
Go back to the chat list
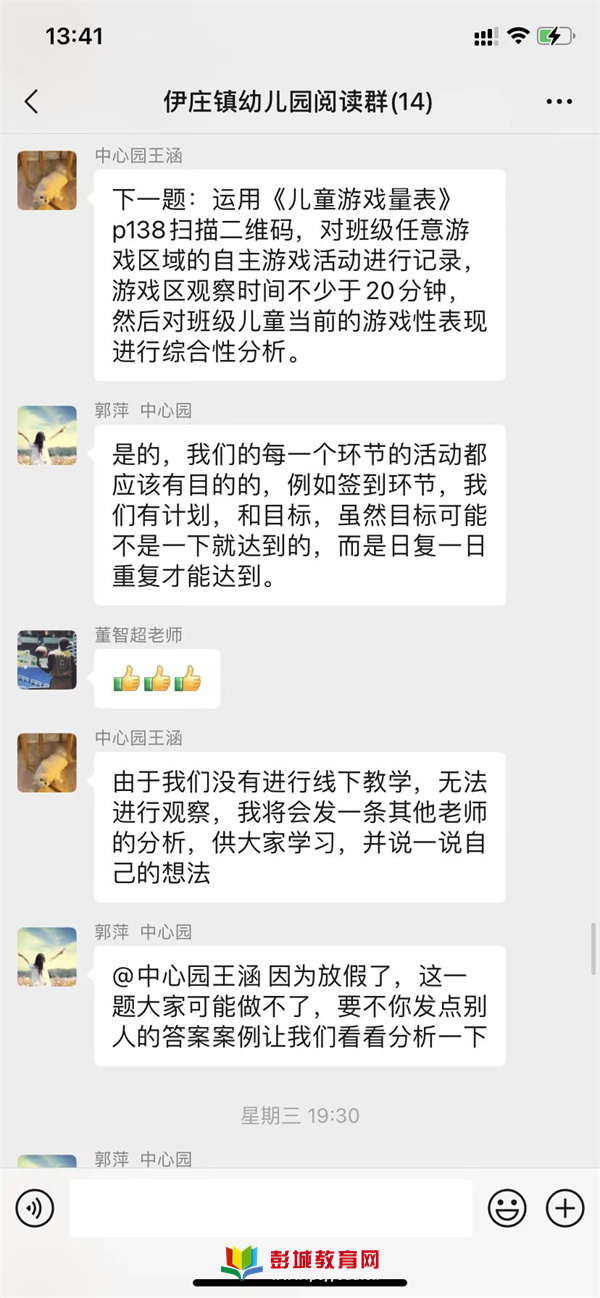click(32, 101)
